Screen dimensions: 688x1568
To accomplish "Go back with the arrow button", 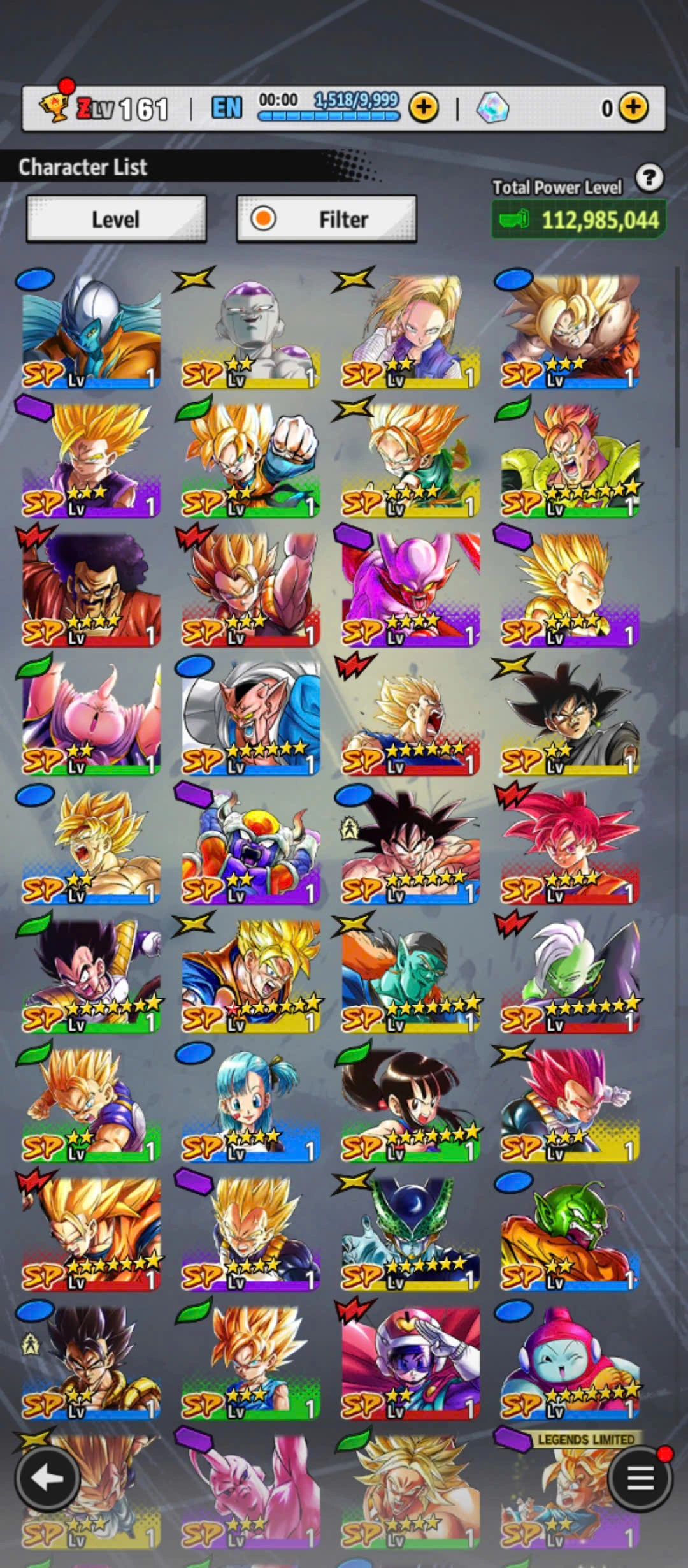I will (47, 1479).
